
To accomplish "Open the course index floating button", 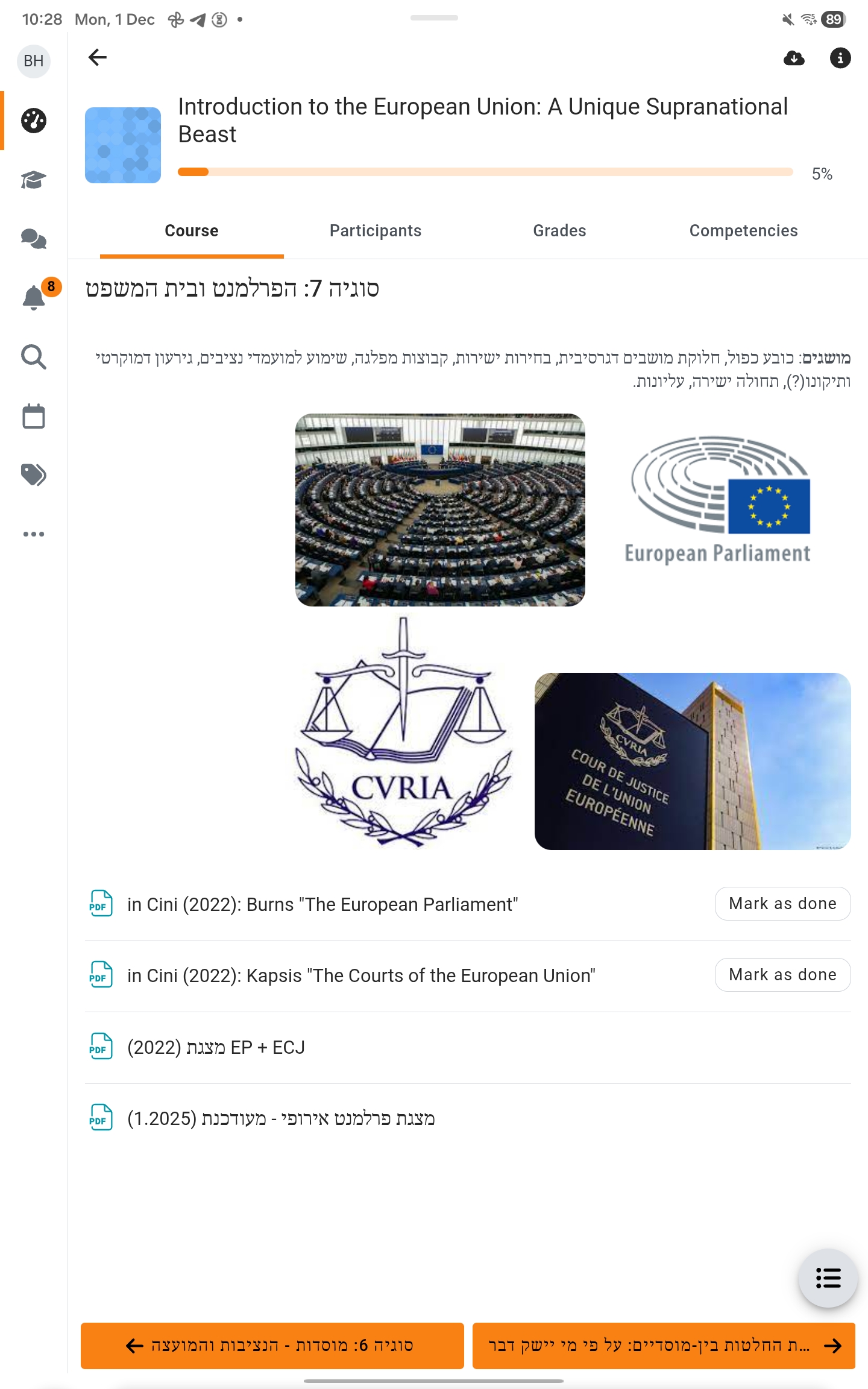I will point(828,1277).
